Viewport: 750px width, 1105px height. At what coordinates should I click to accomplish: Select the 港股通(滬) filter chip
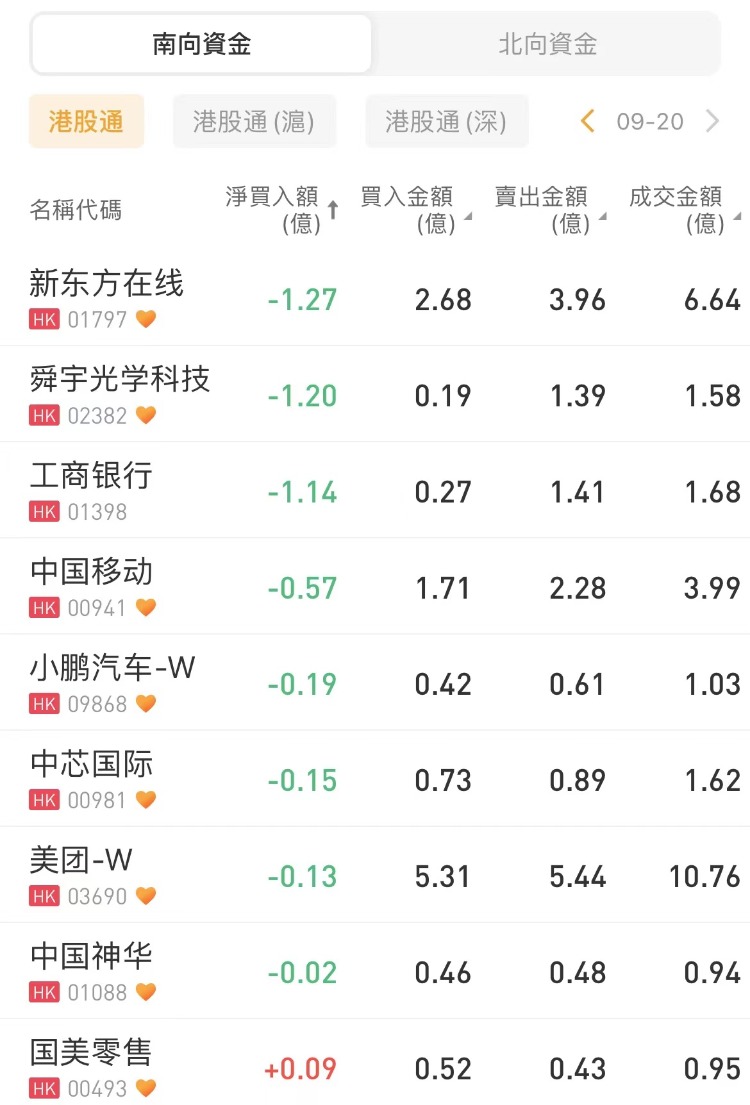(x=254, y=122)
